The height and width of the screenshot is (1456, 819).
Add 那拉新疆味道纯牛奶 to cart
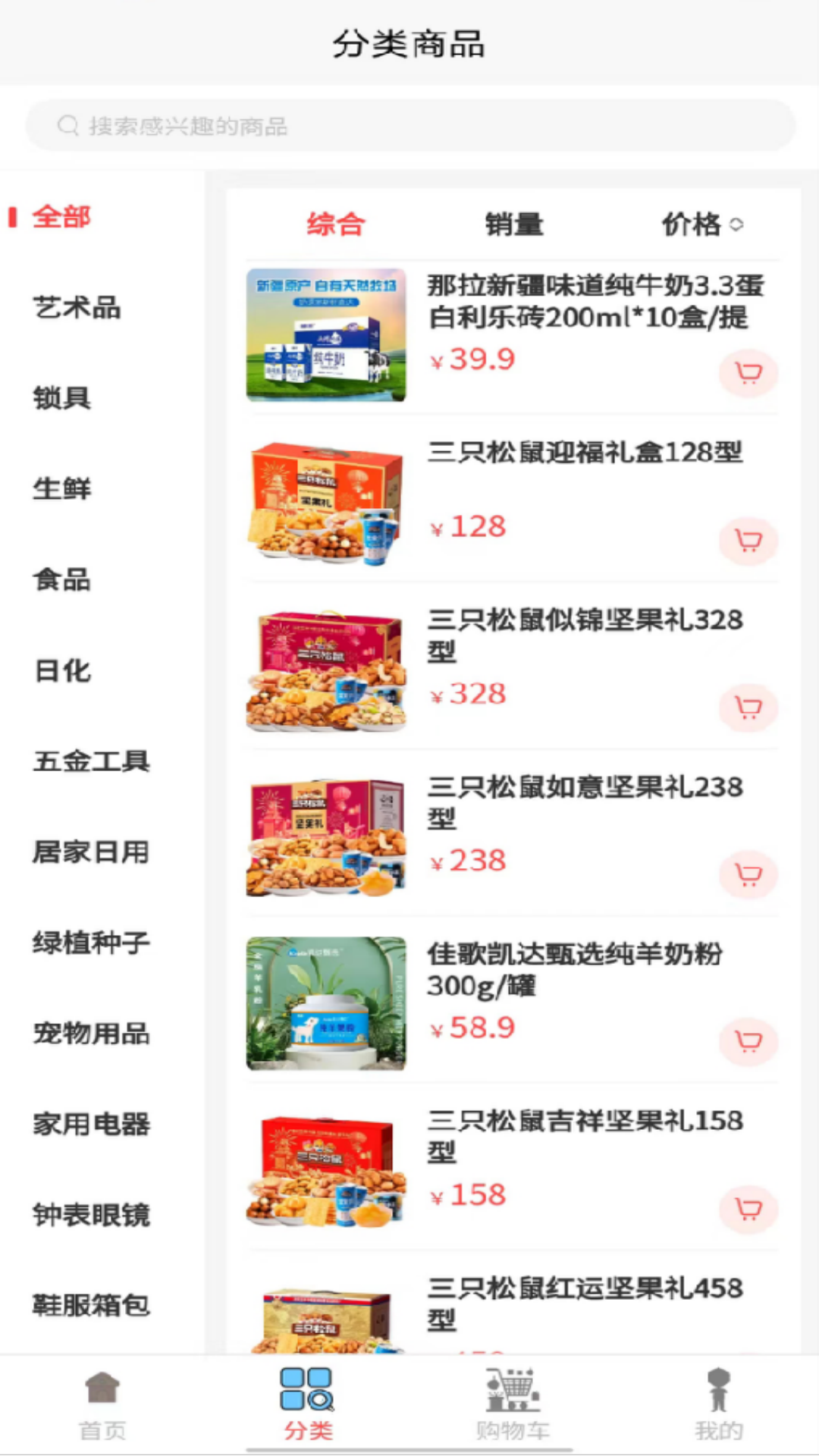(x=748, y=372)
